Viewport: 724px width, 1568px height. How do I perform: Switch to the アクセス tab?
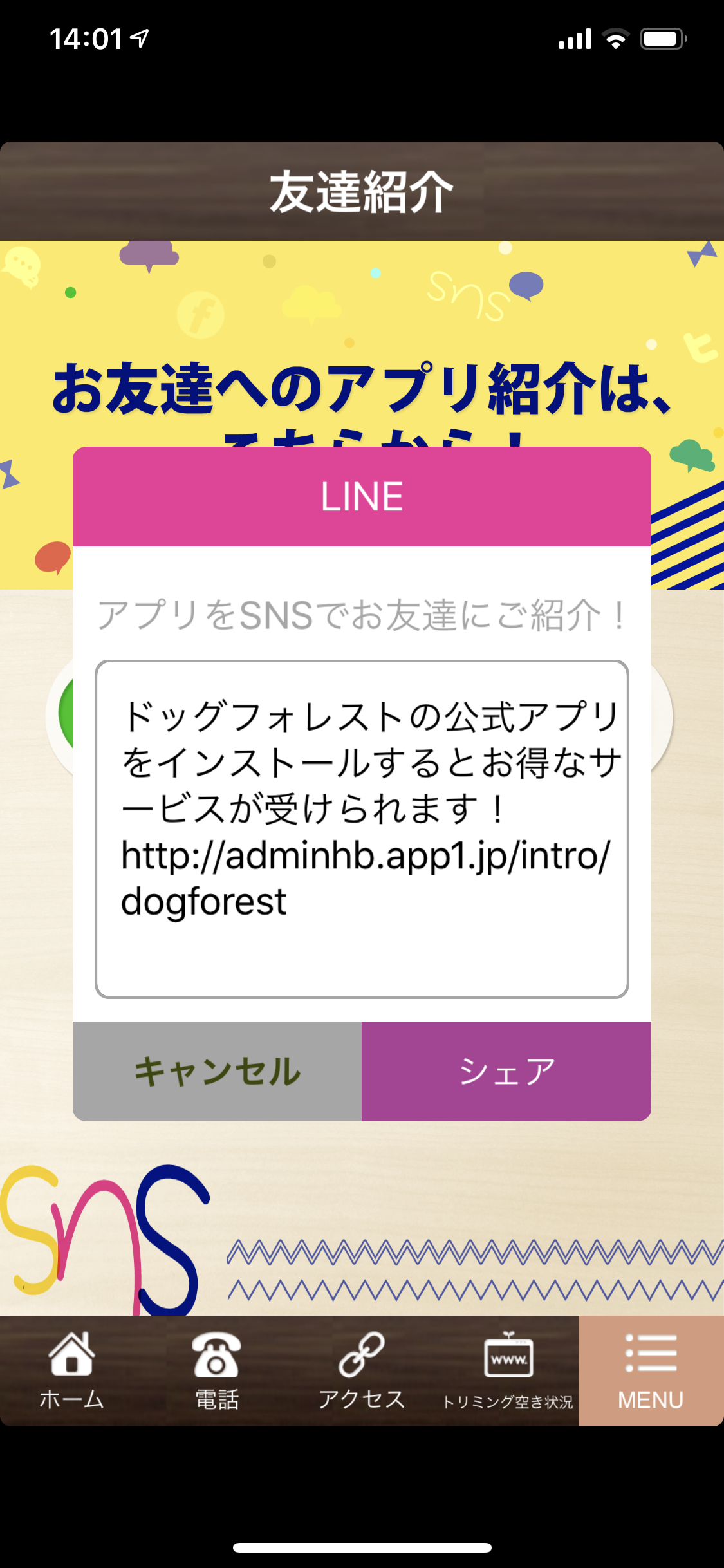point(362,1371)
